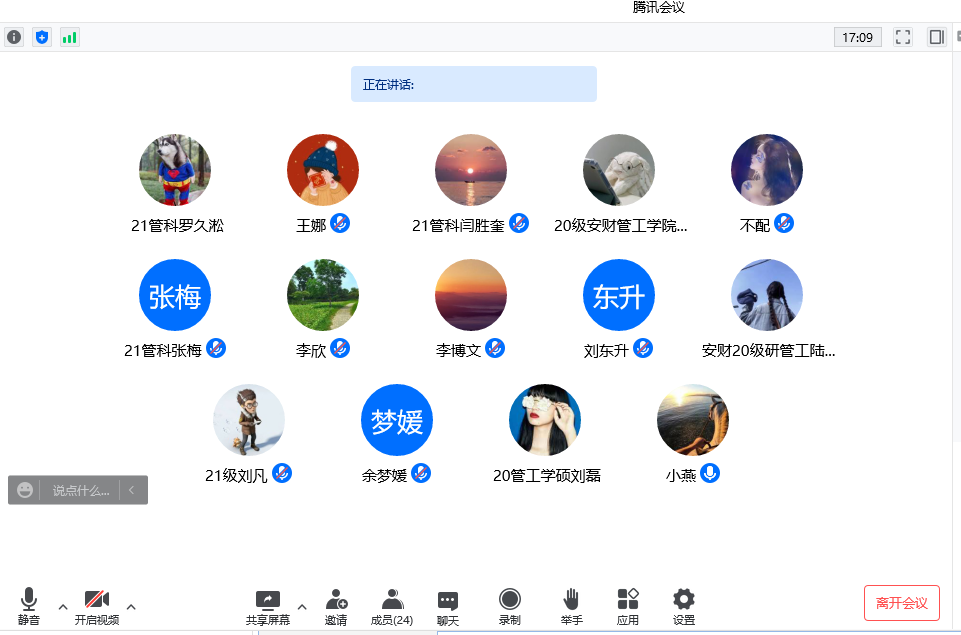Open the 聊天 chat panel
Viewport: 961px width, 635px height.
tap(448, 606)
